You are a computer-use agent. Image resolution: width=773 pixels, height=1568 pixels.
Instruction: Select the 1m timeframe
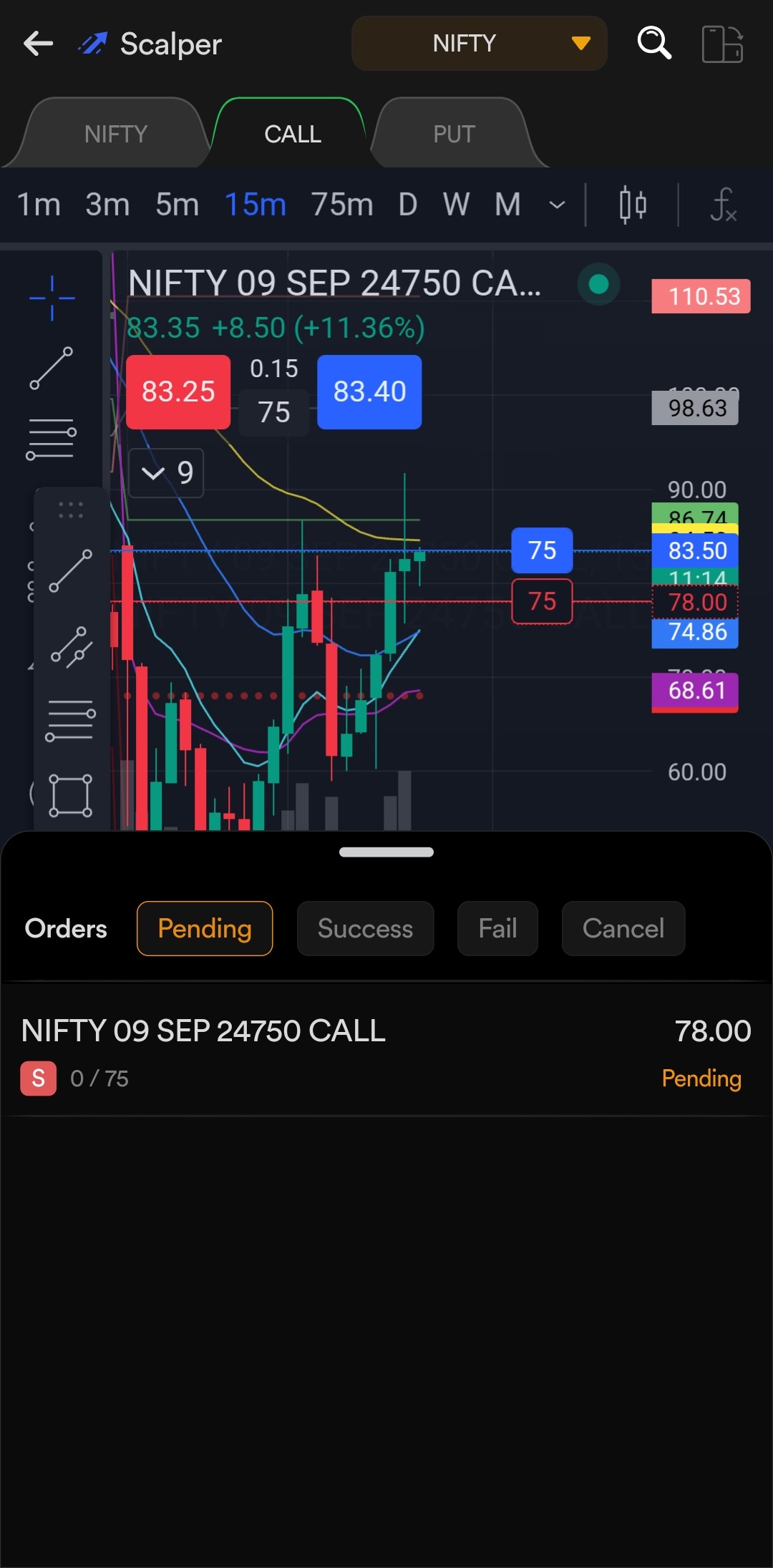pyautogui.click(x=38, y=205)
